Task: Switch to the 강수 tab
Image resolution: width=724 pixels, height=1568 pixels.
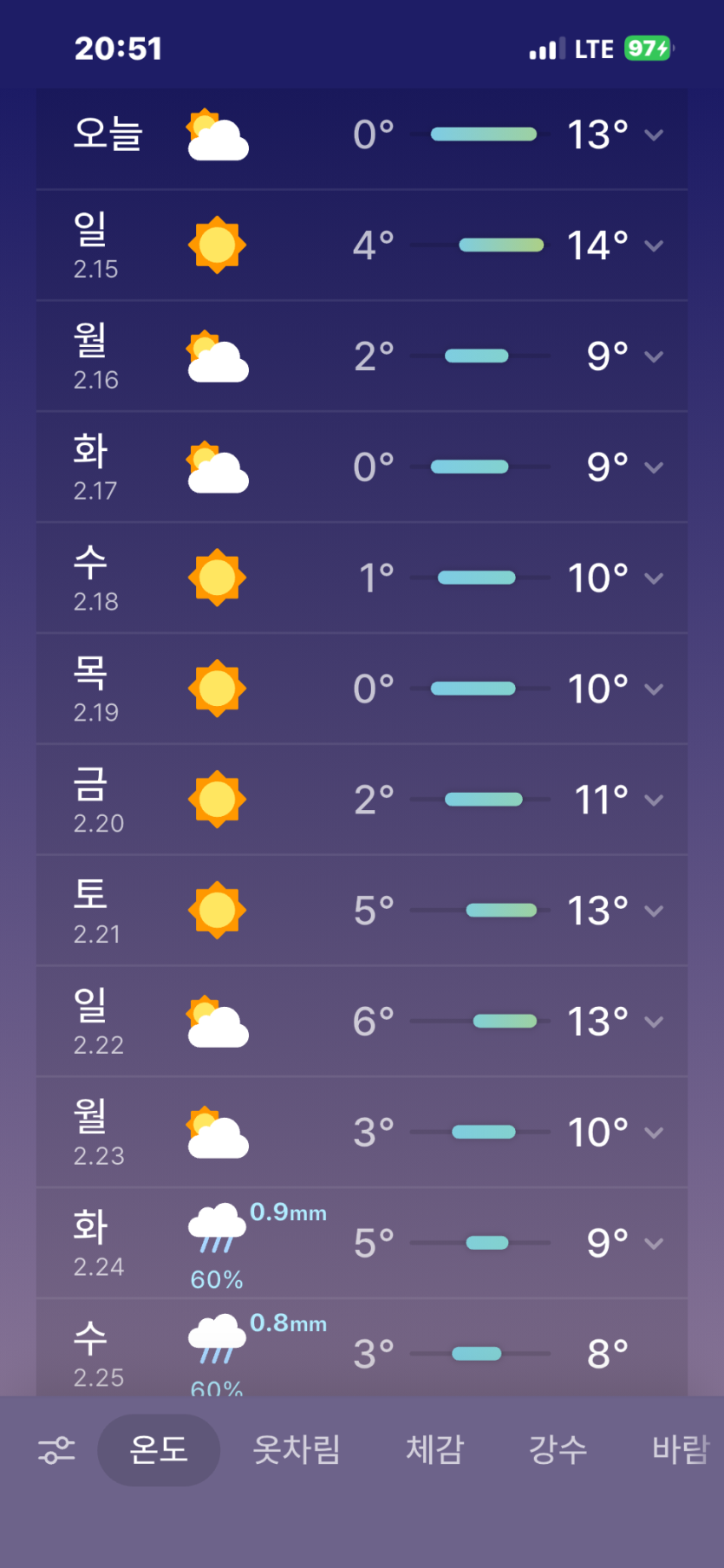Action: click(558, 1450)
